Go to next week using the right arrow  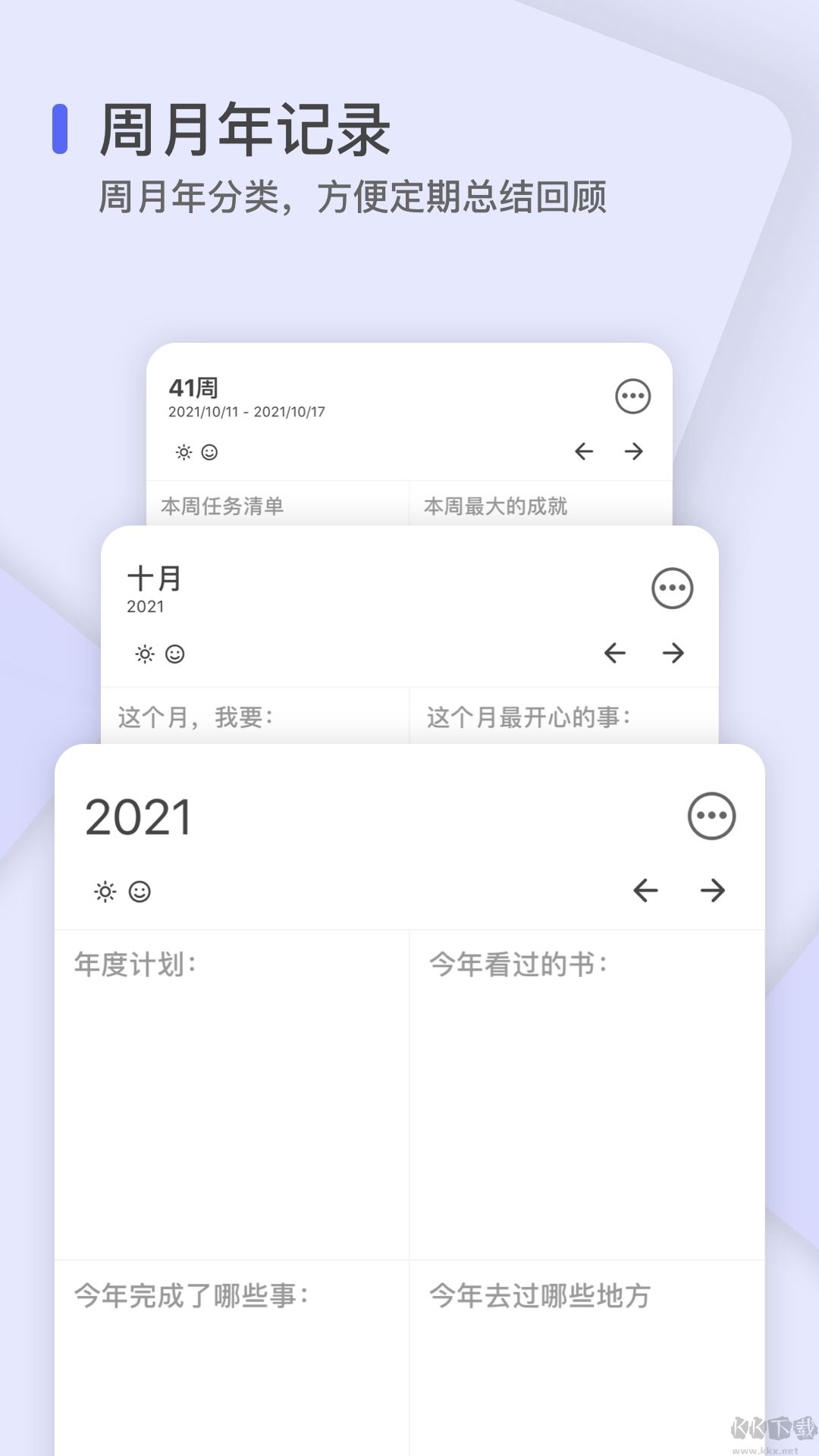tap(634, 451)
